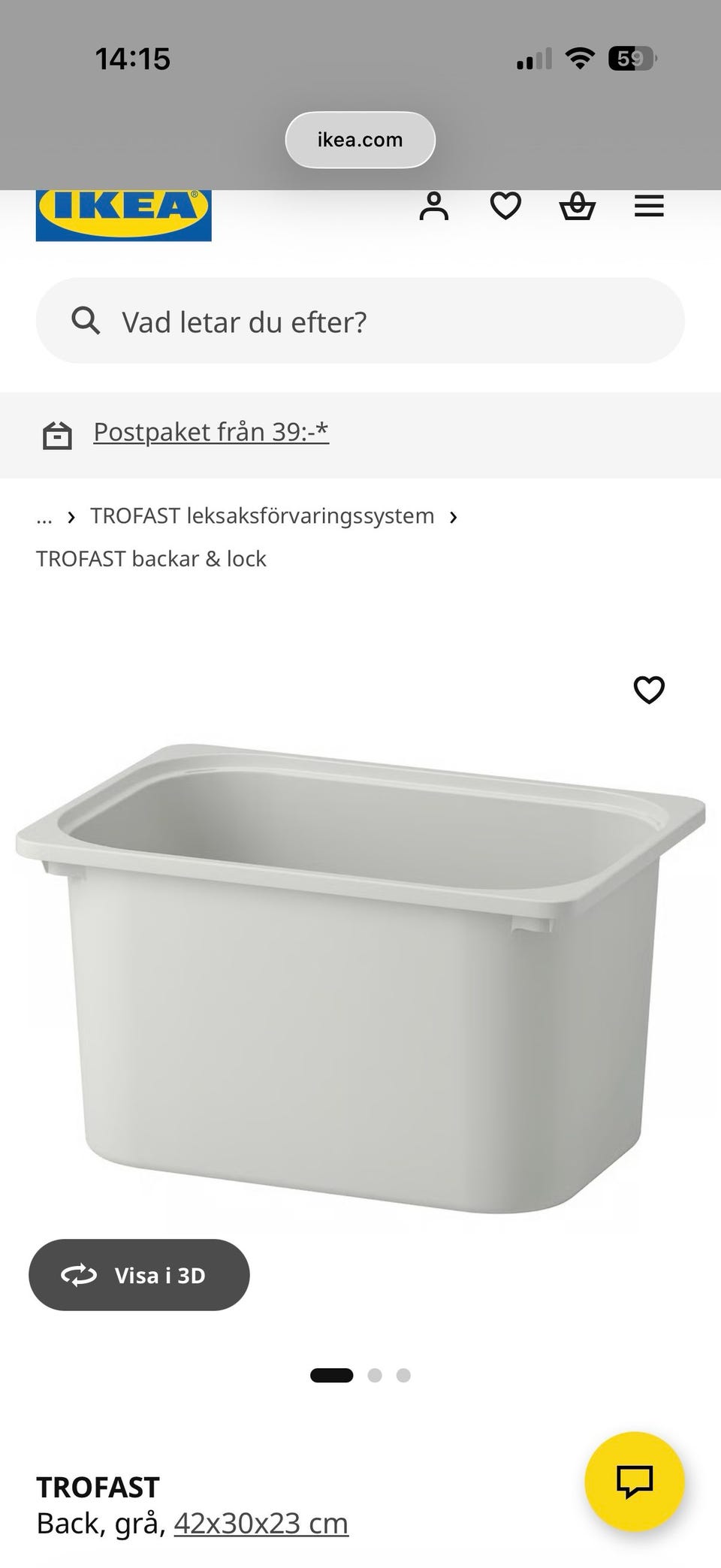Tap the ikea.com address pill
The image size is (721, 1568).
point(360,139)
